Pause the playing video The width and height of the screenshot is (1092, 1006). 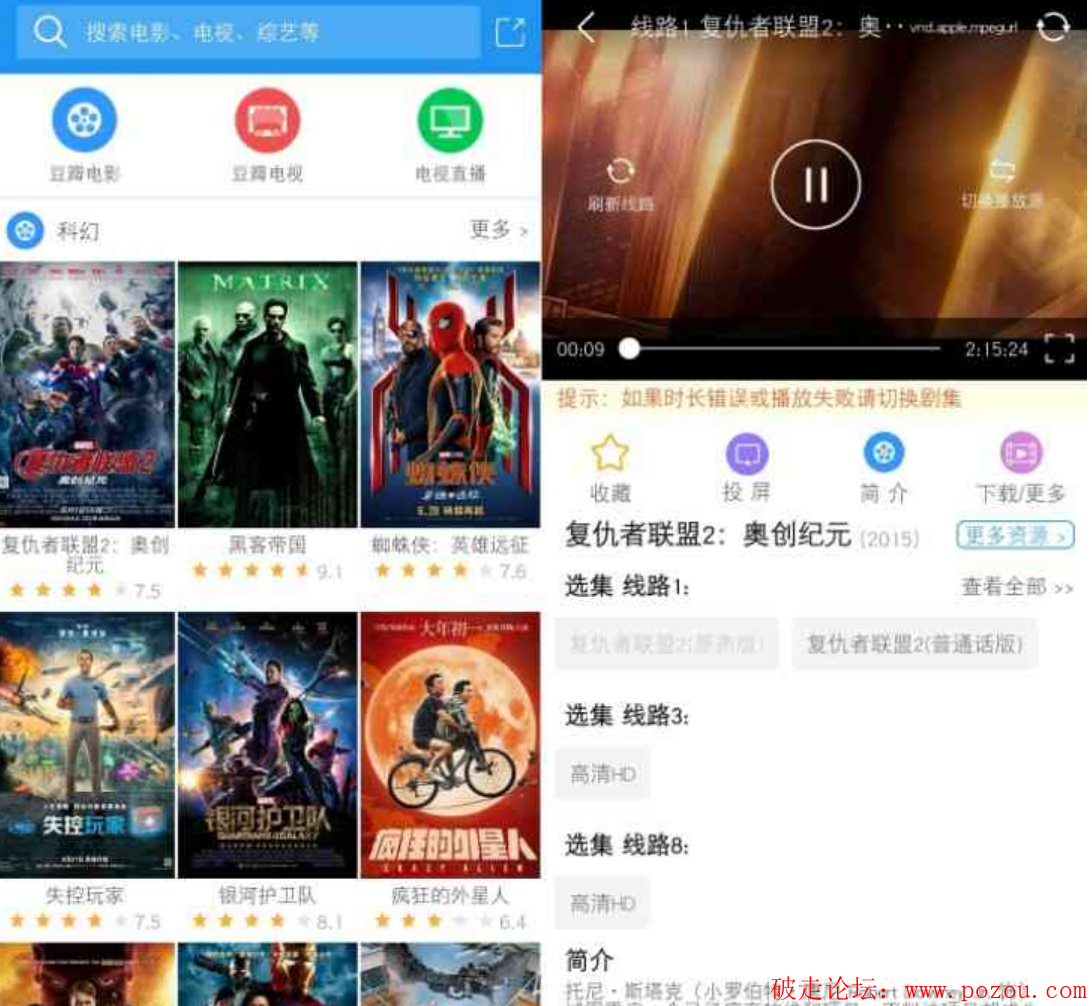click(x=815, y=184)
